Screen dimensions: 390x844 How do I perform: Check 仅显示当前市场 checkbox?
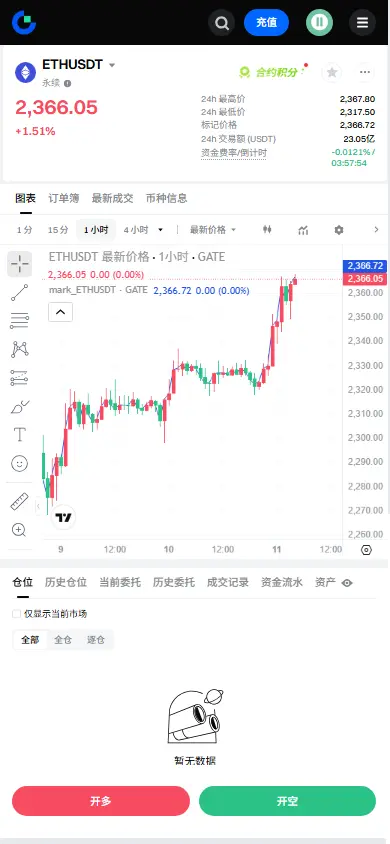(x=17, y=614)
